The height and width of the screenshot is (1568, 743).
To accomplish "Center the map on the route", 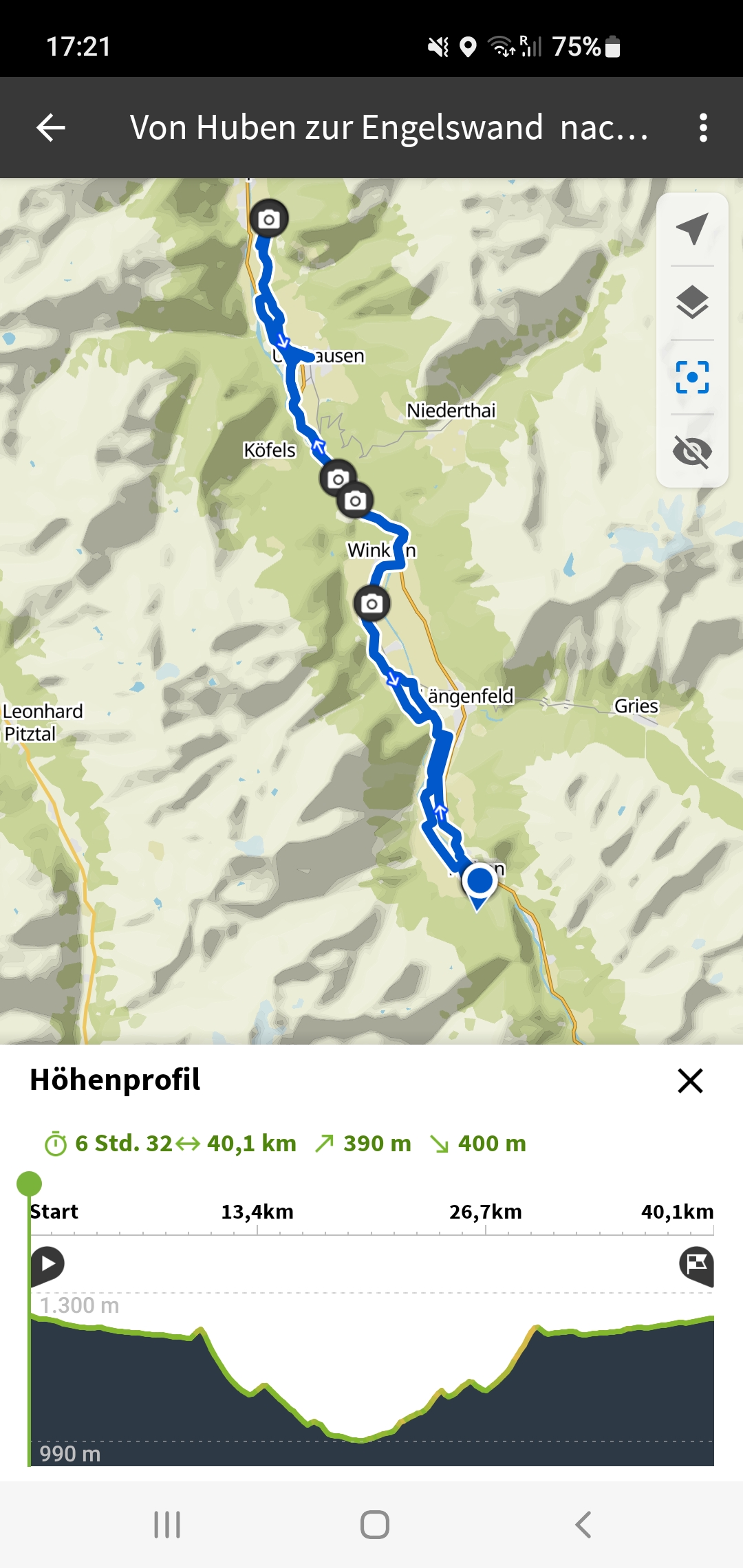I will click(693, 378).
